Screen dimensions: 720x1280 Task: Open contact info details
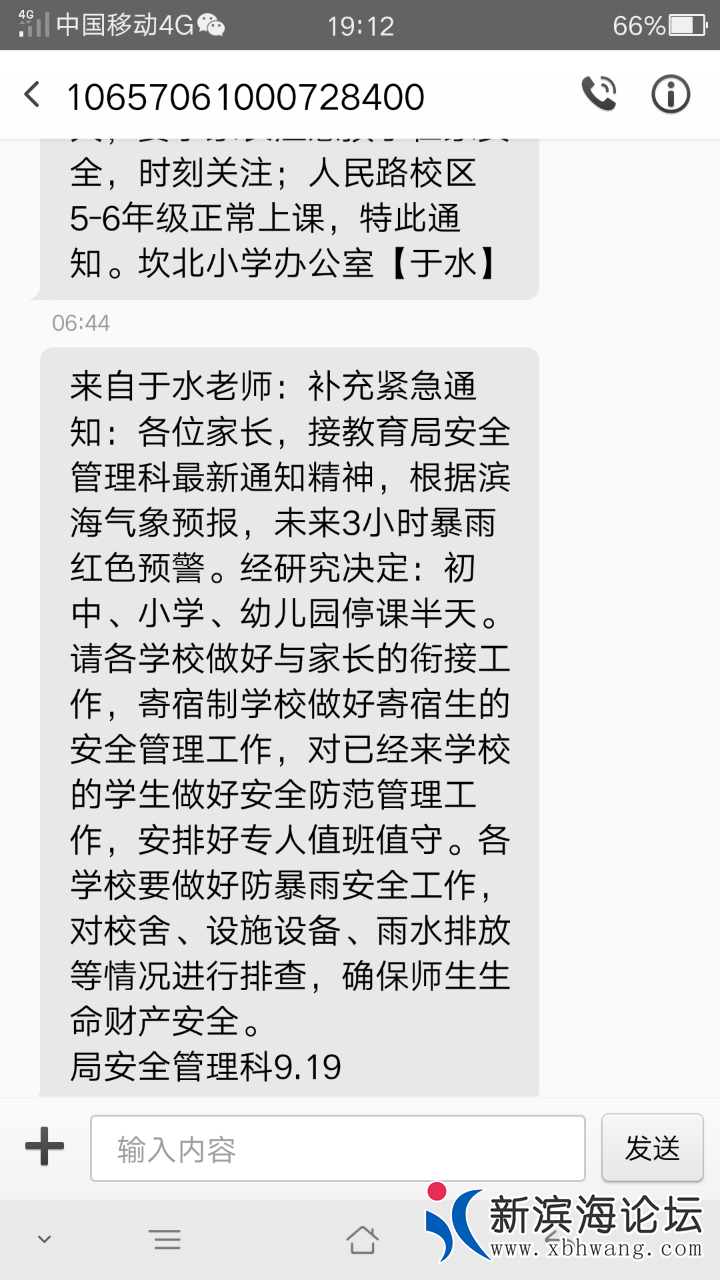(x=671, y=95)
